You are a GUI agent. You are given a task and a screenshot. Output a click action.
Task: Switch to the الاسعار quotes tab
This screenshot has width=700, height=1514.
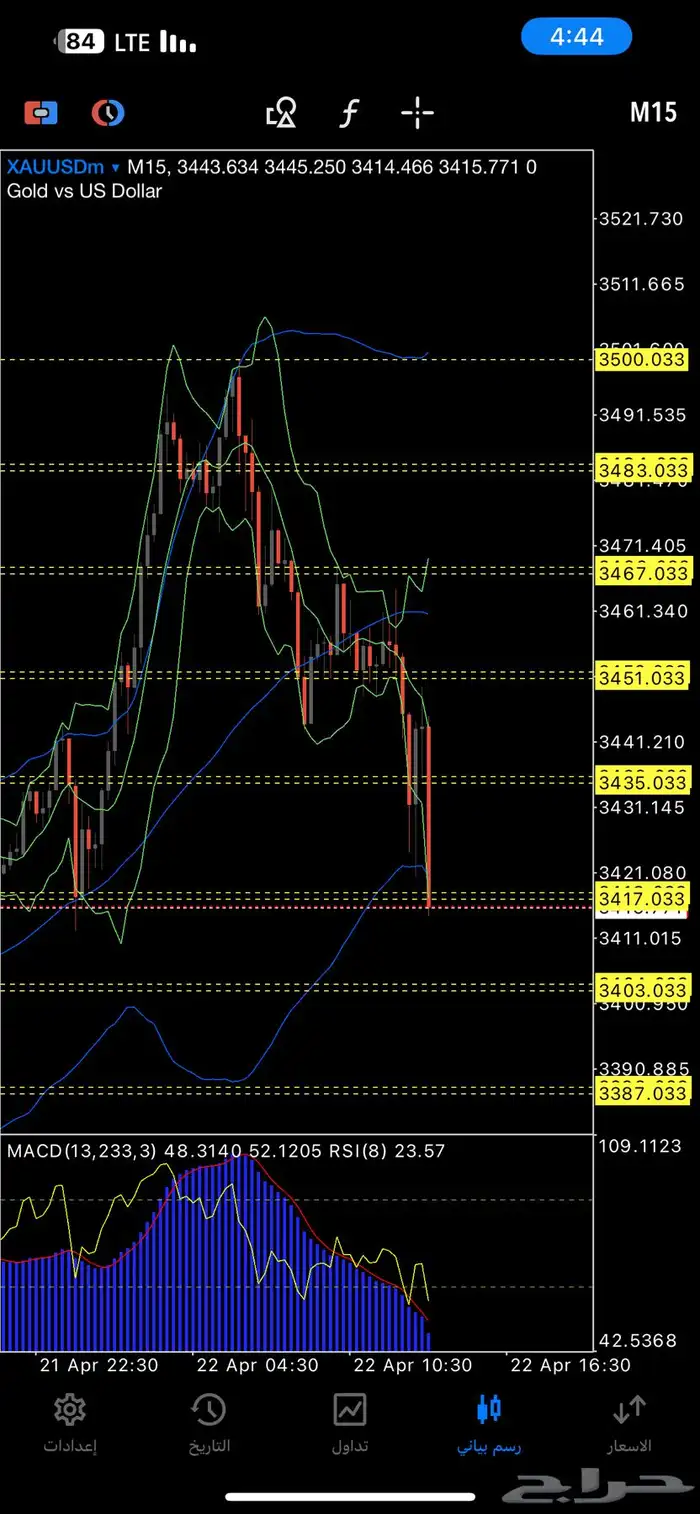pos(629,1422)
